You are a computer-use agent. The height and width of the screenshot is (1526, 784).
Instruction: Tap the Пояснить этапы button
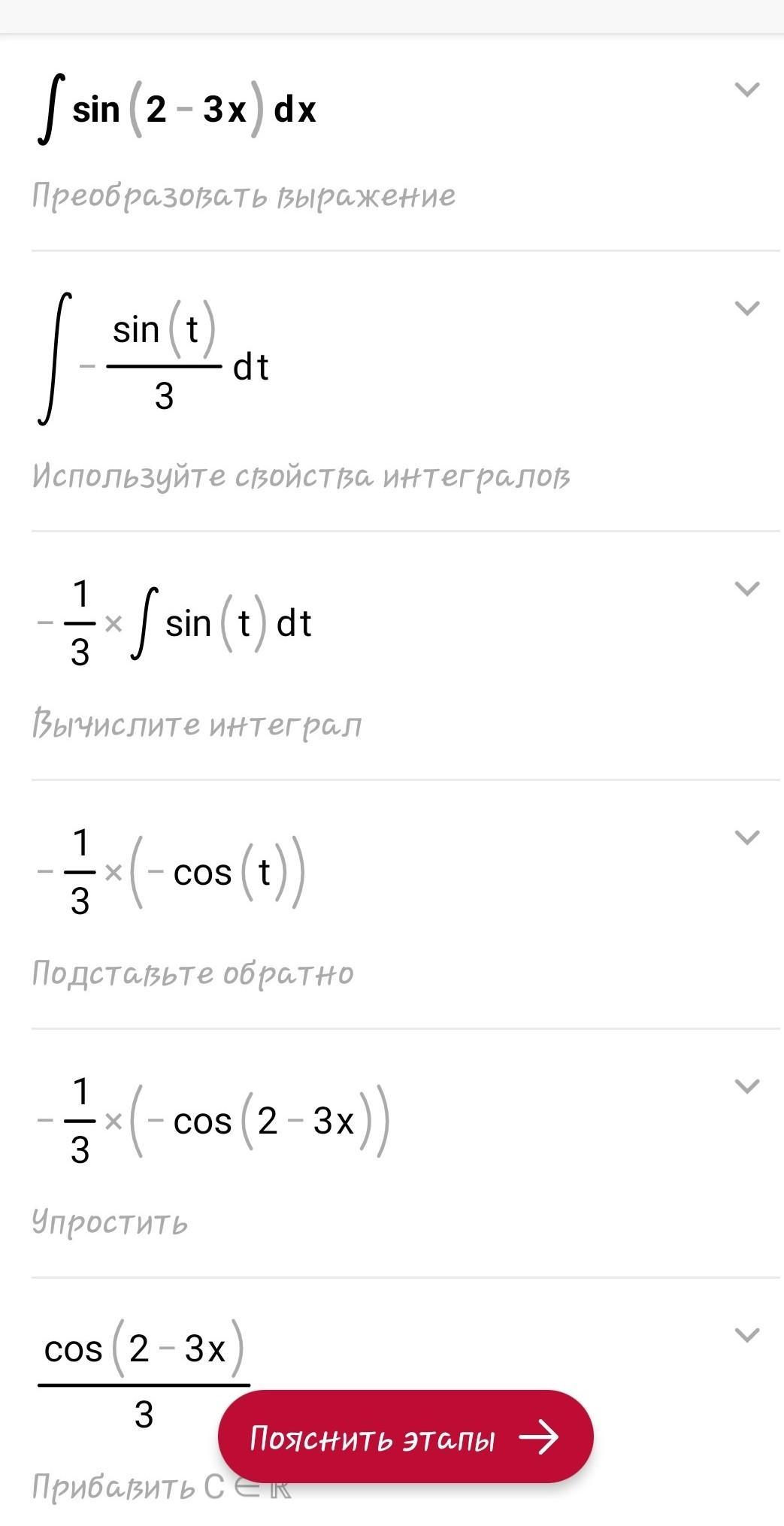(x=405, y=1437)
